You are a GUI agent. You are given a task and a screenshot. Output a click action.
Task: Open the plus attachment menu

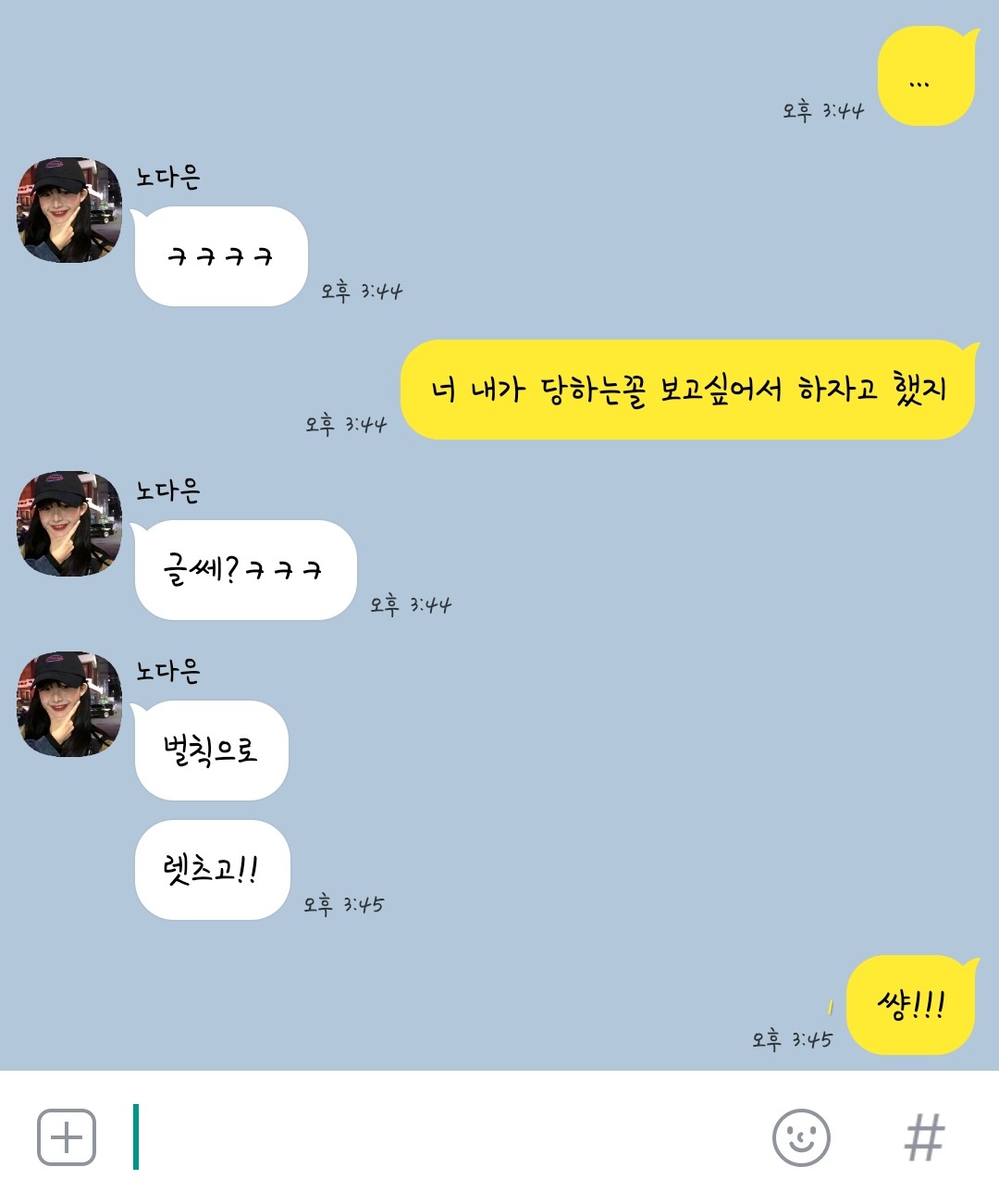[67, 1137]
